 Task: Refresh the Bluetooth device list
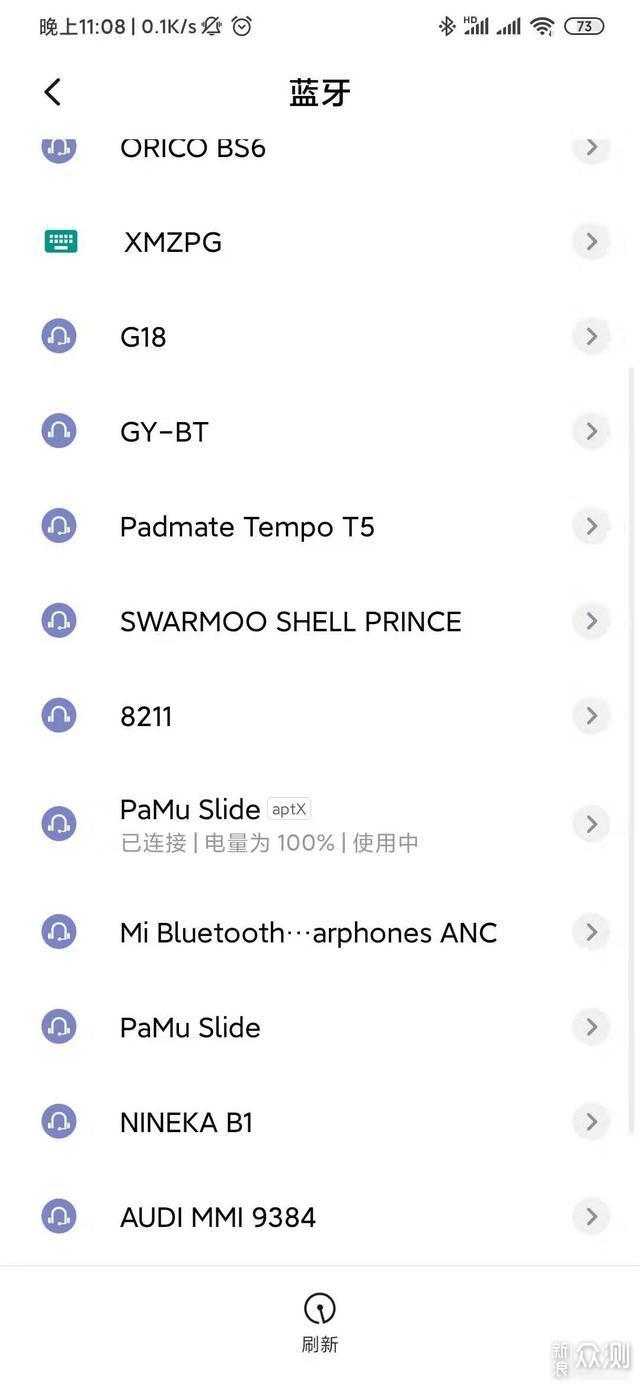319,1322
